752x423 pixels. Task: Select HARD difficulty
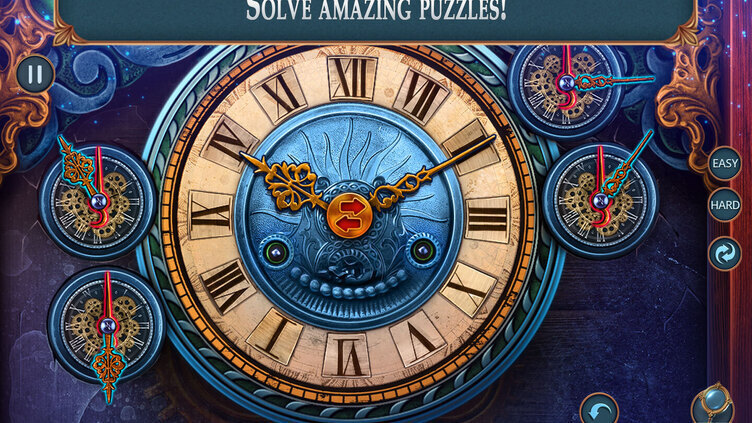(725, 207)
